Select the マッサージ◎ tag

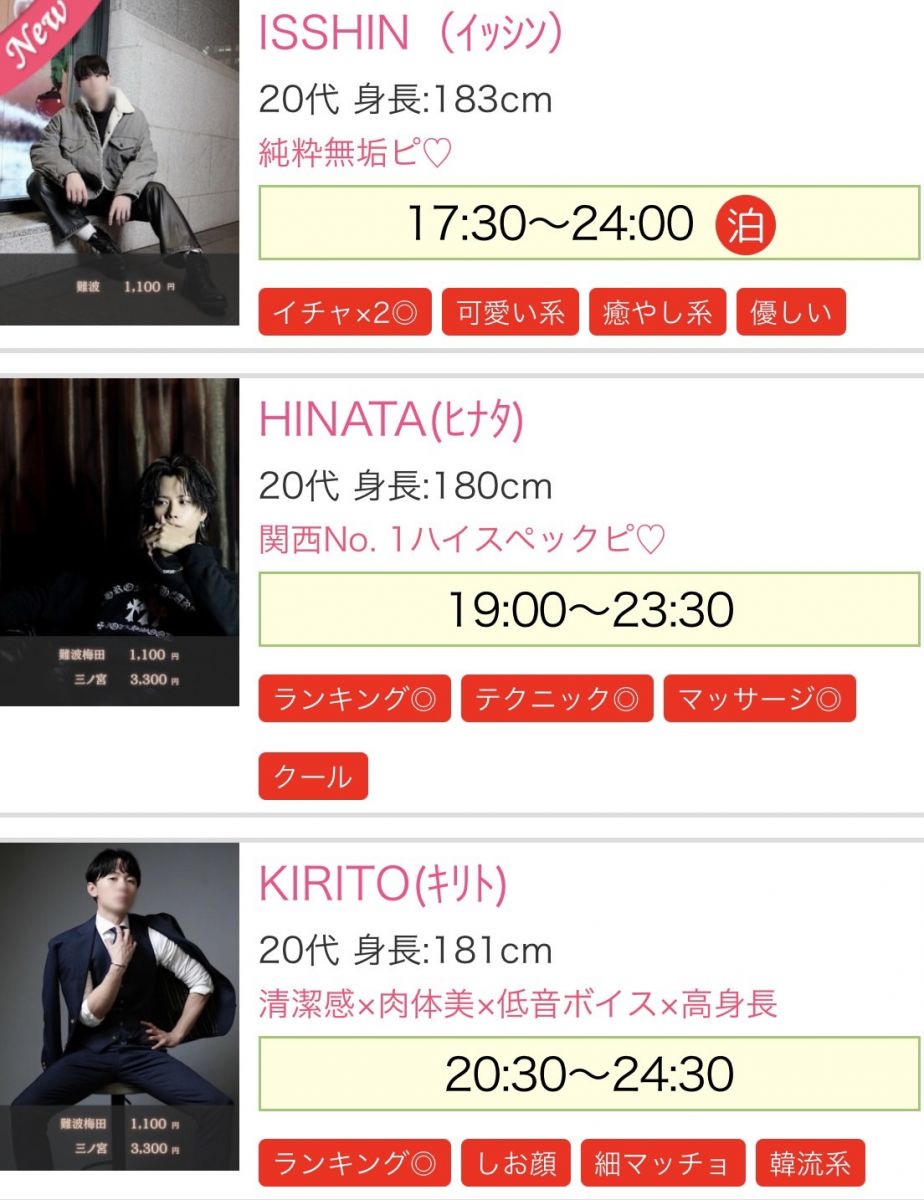coord(759,699)
